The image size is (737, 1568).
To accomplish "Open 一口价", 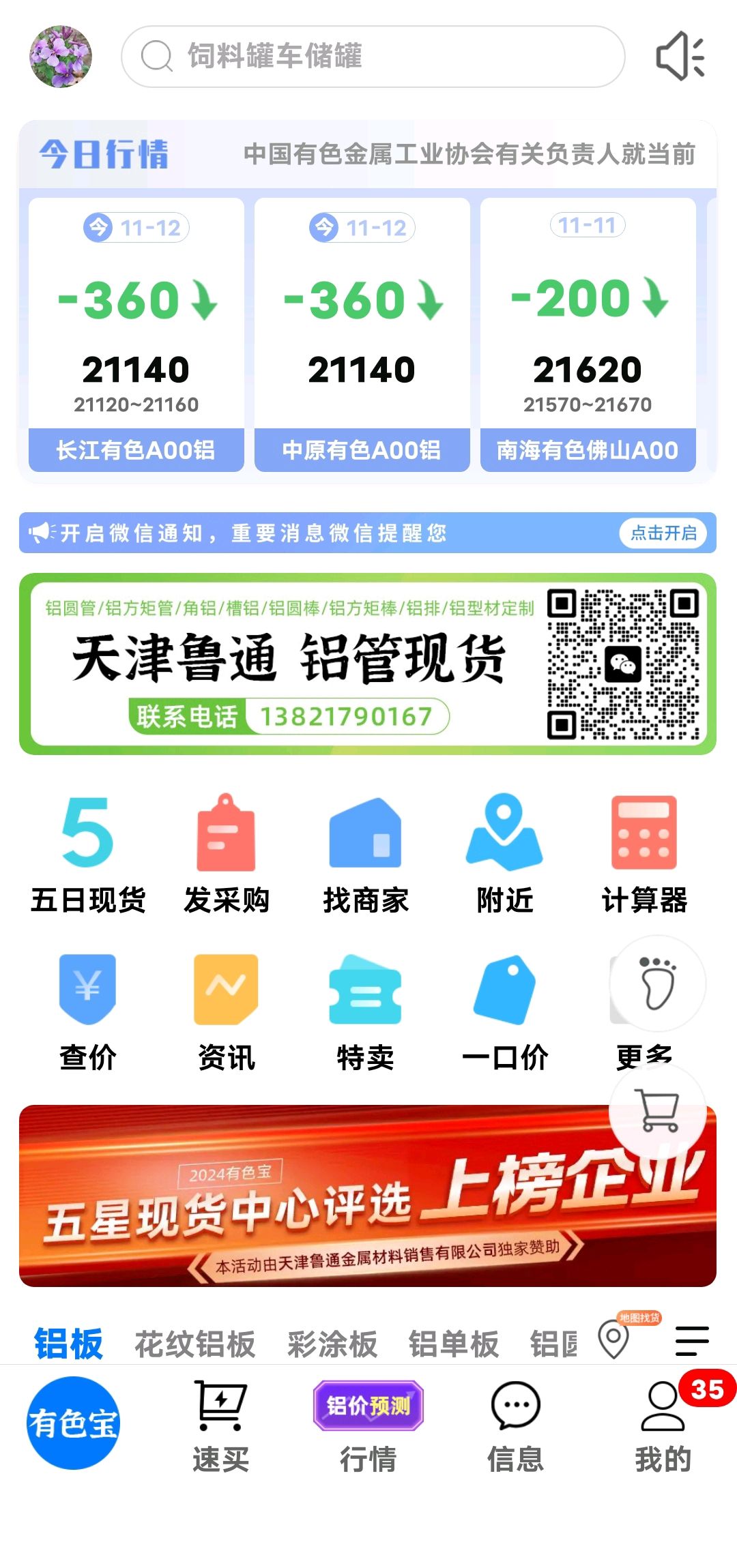I will click(504, 1012).
